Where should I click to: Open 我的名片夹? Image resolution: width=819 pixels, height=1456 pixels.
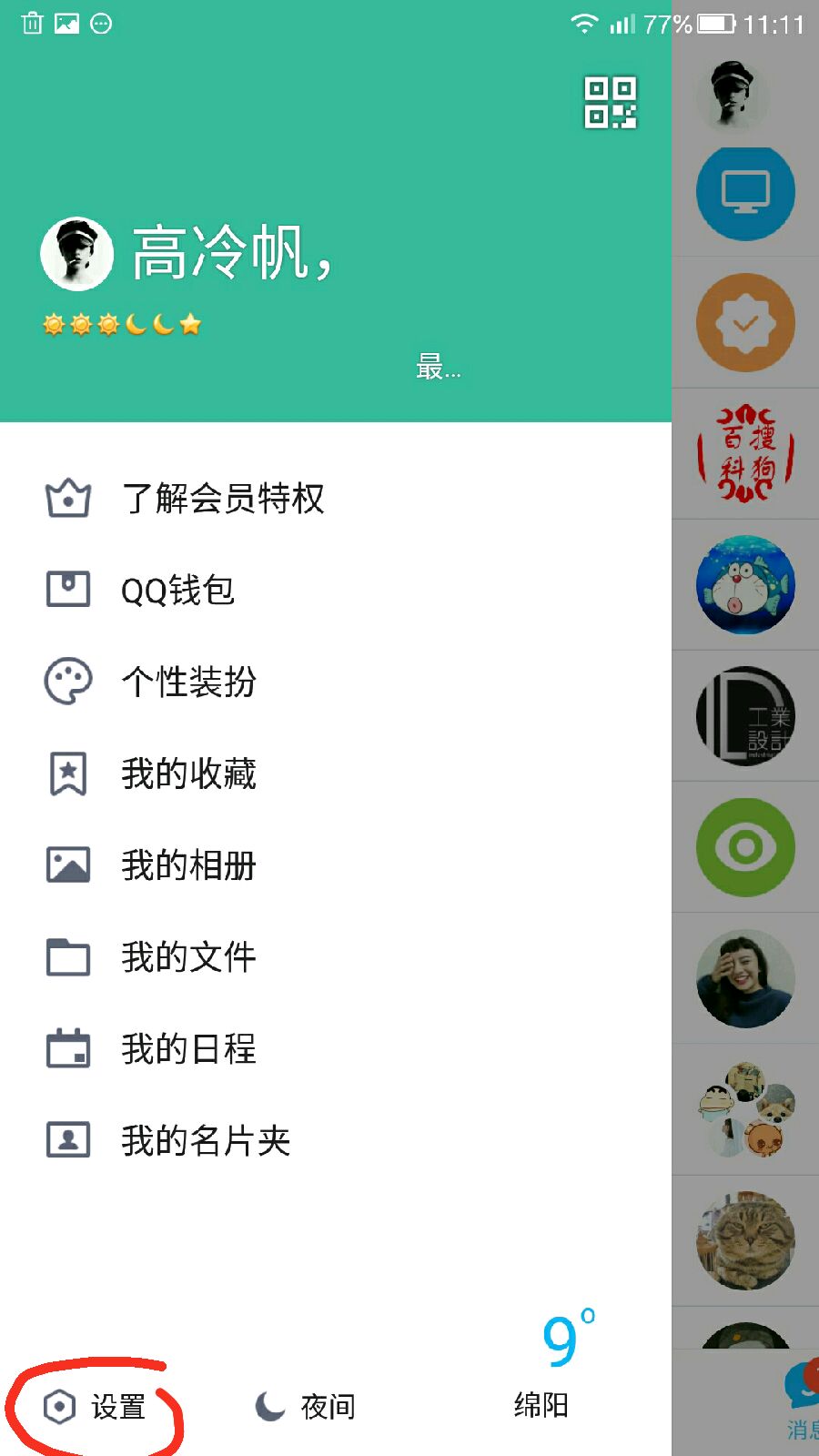(206, 1140)
